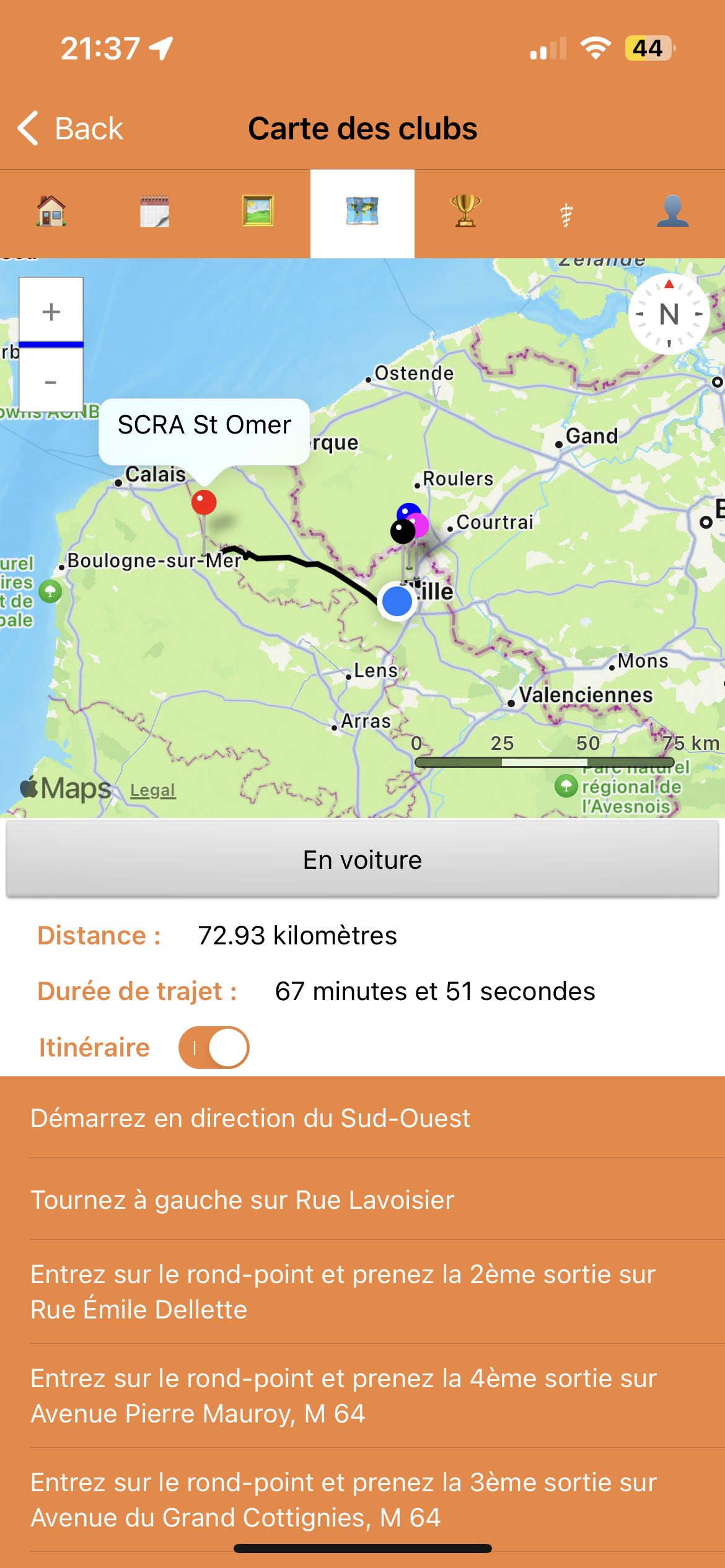
Task: Tap the compass to reset north
Action: (x=669, y=315)
